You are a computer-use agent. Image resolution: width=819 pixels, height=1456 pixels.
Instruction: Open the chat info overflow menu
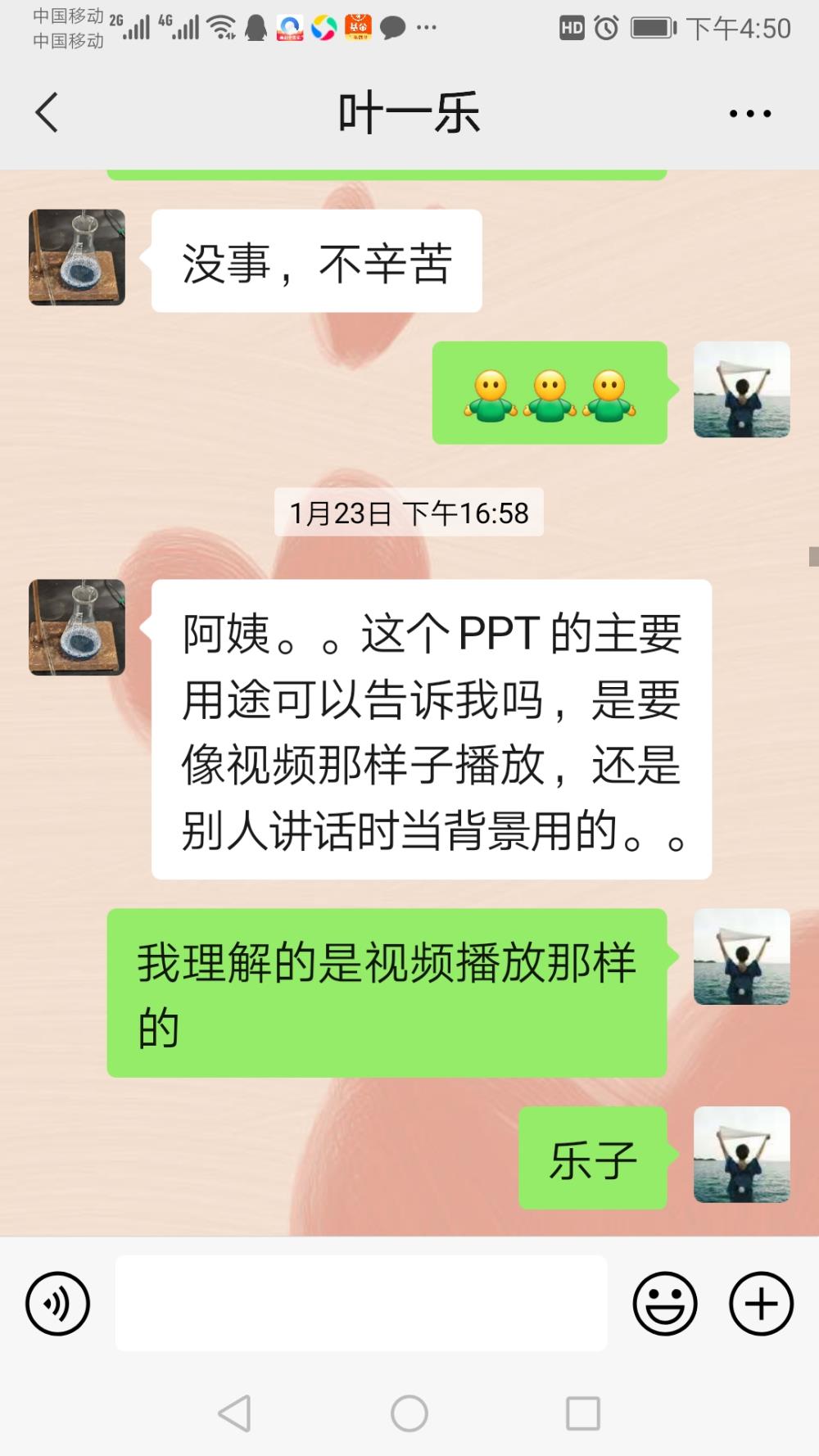(x=750, y=114)
